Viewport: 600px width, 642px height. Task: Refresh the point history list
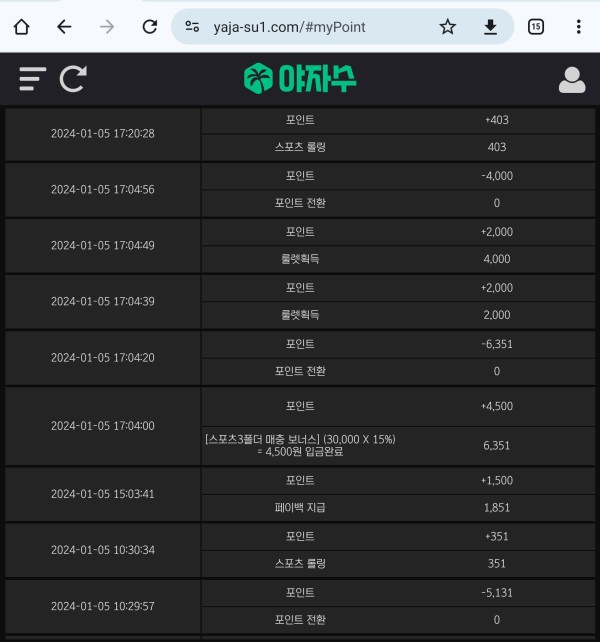[x=73, y=79]
